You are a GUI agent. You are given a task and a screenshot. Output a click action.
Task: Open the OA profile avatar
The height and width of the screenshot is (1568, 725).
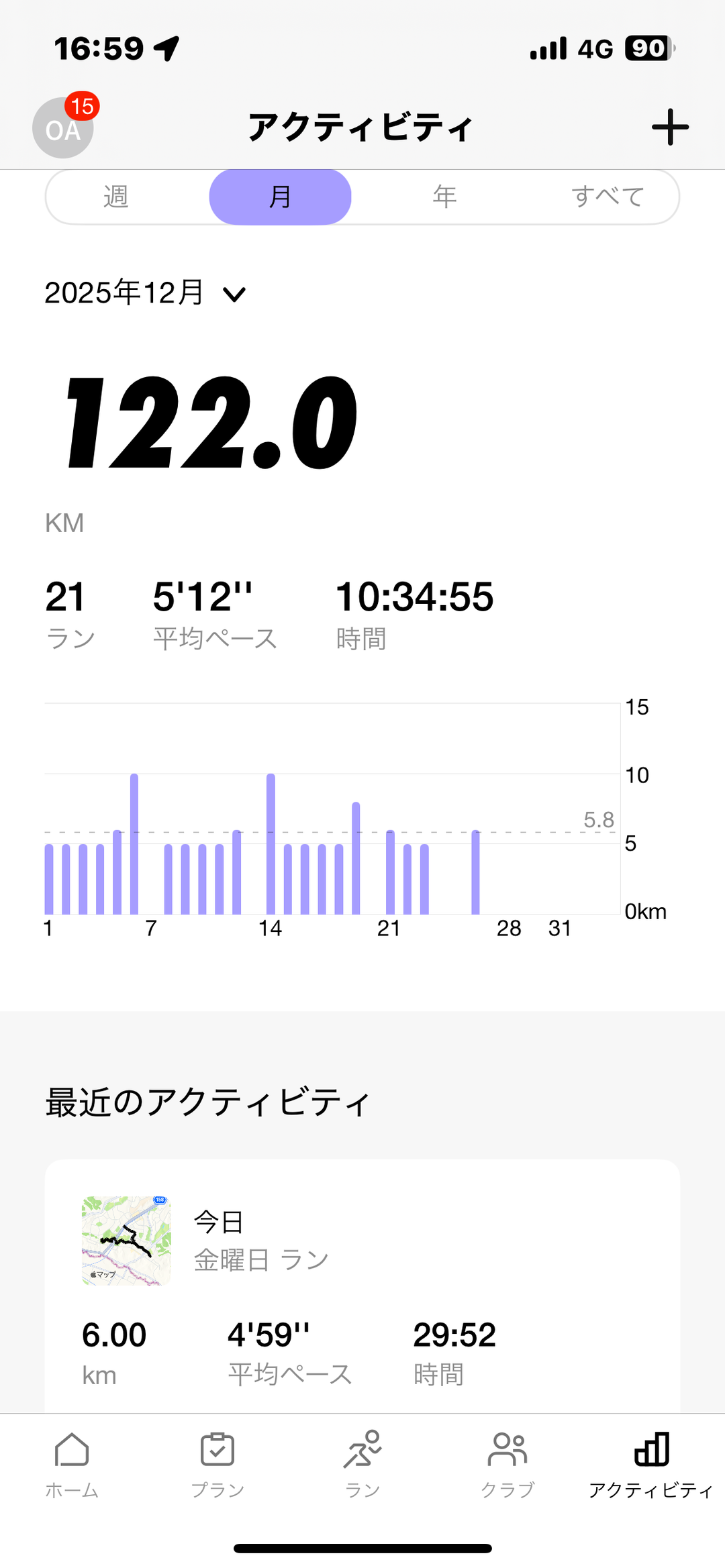[62, 128]
